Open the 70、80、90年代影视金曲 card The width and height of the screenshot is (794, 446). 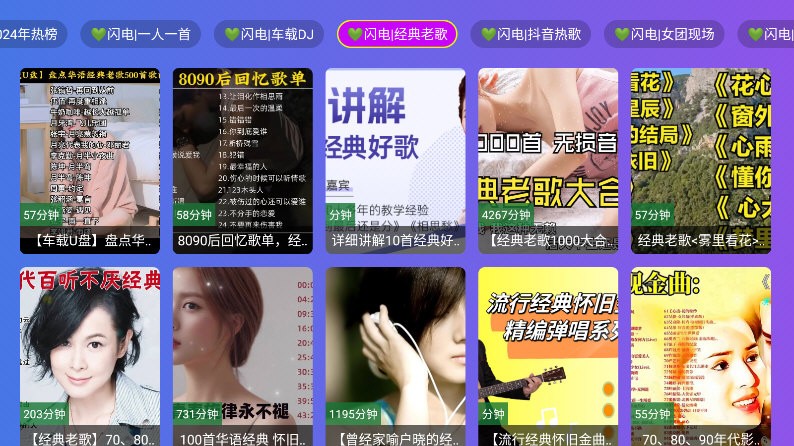tap(700, 355)
